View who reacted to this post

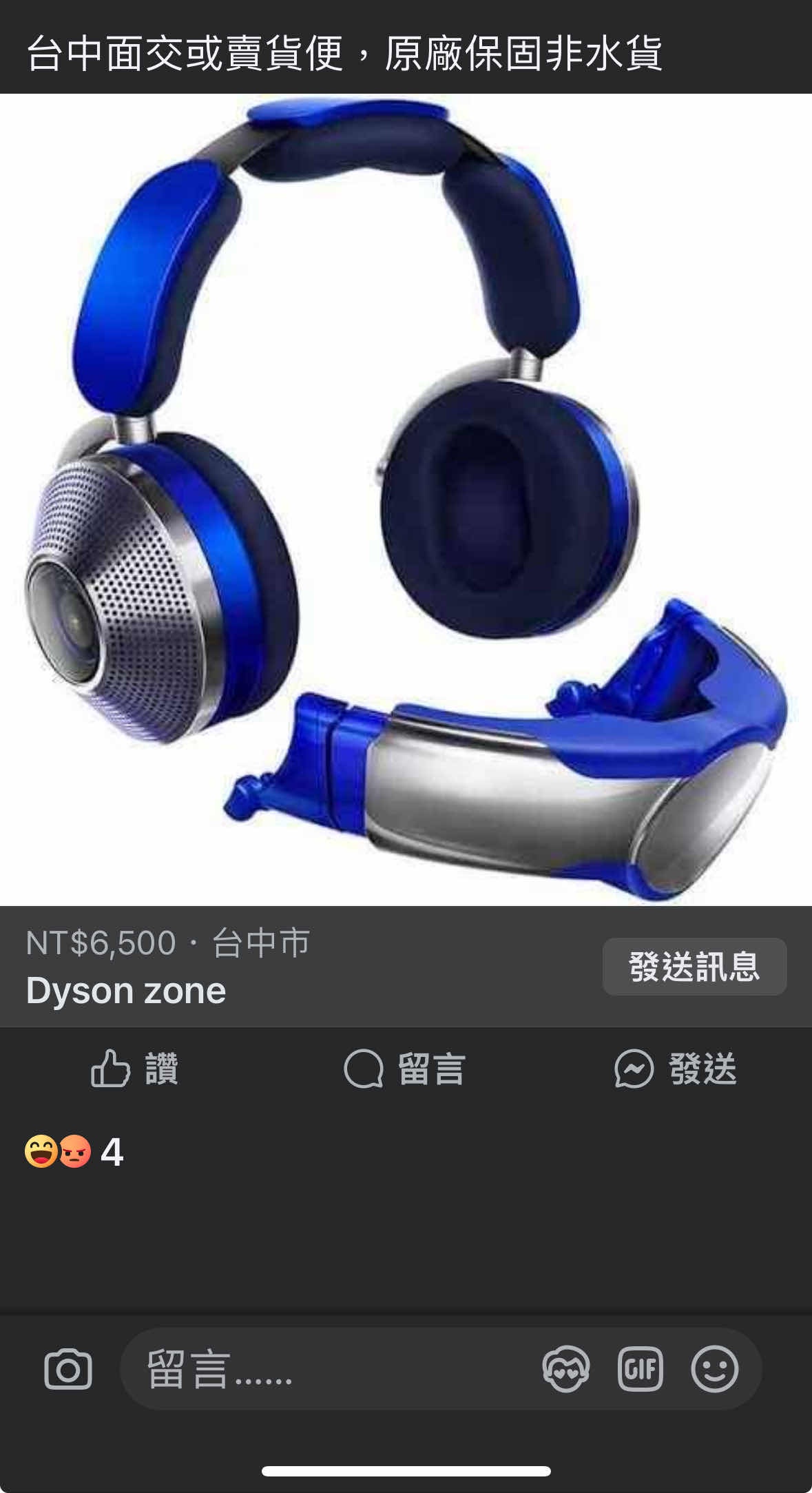coord(74,1151)
